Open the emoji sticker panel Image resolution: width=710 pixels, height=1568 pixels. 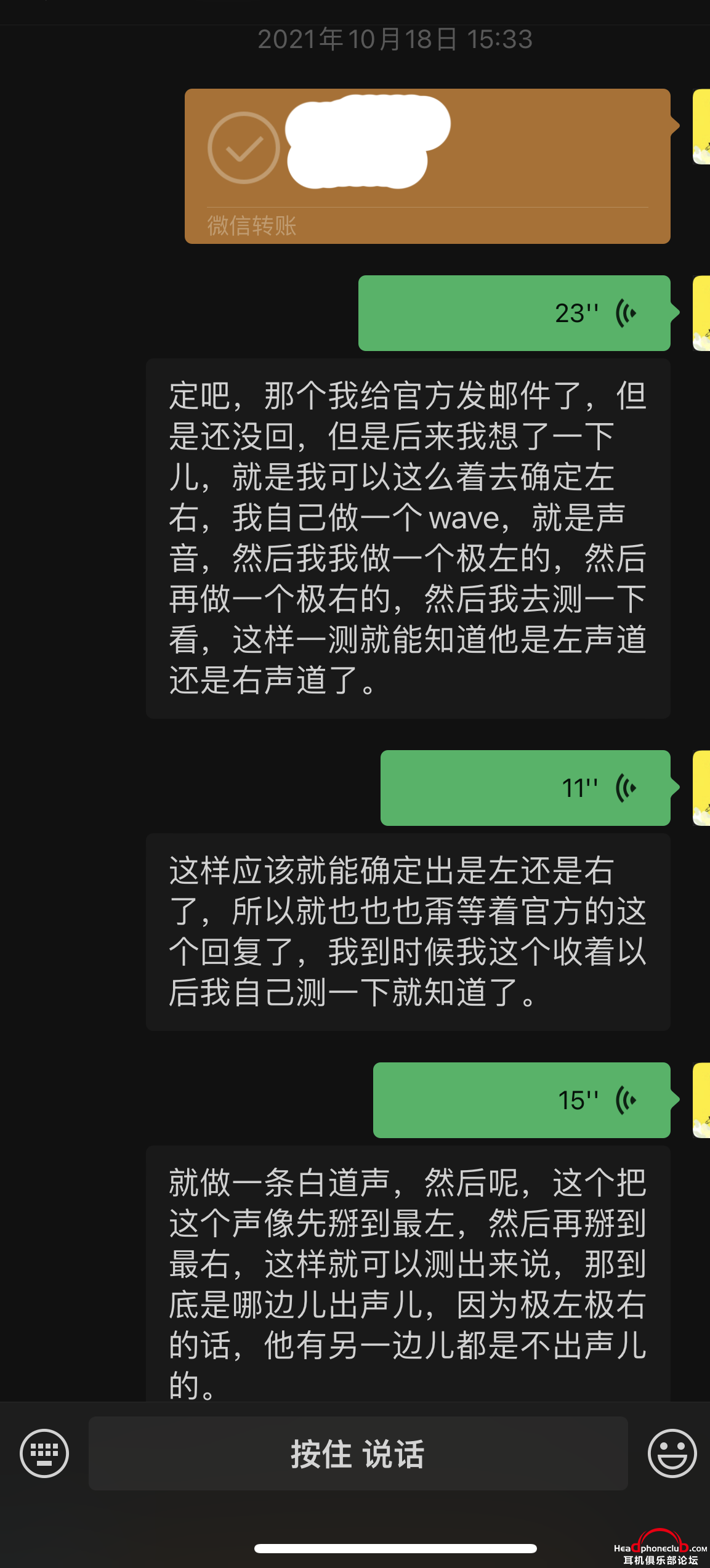pos(672,1453)
